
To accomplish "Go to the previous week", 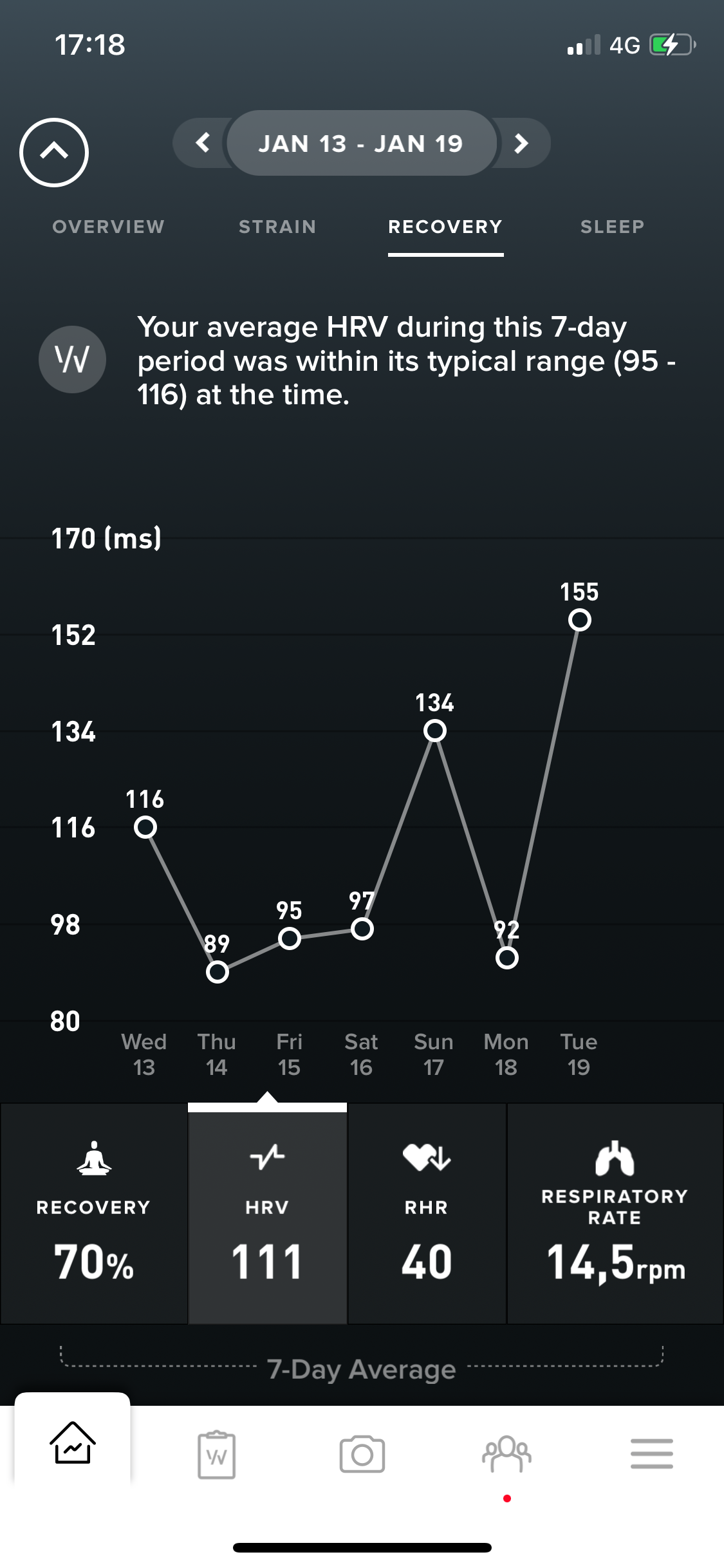I will click(203, 142).
